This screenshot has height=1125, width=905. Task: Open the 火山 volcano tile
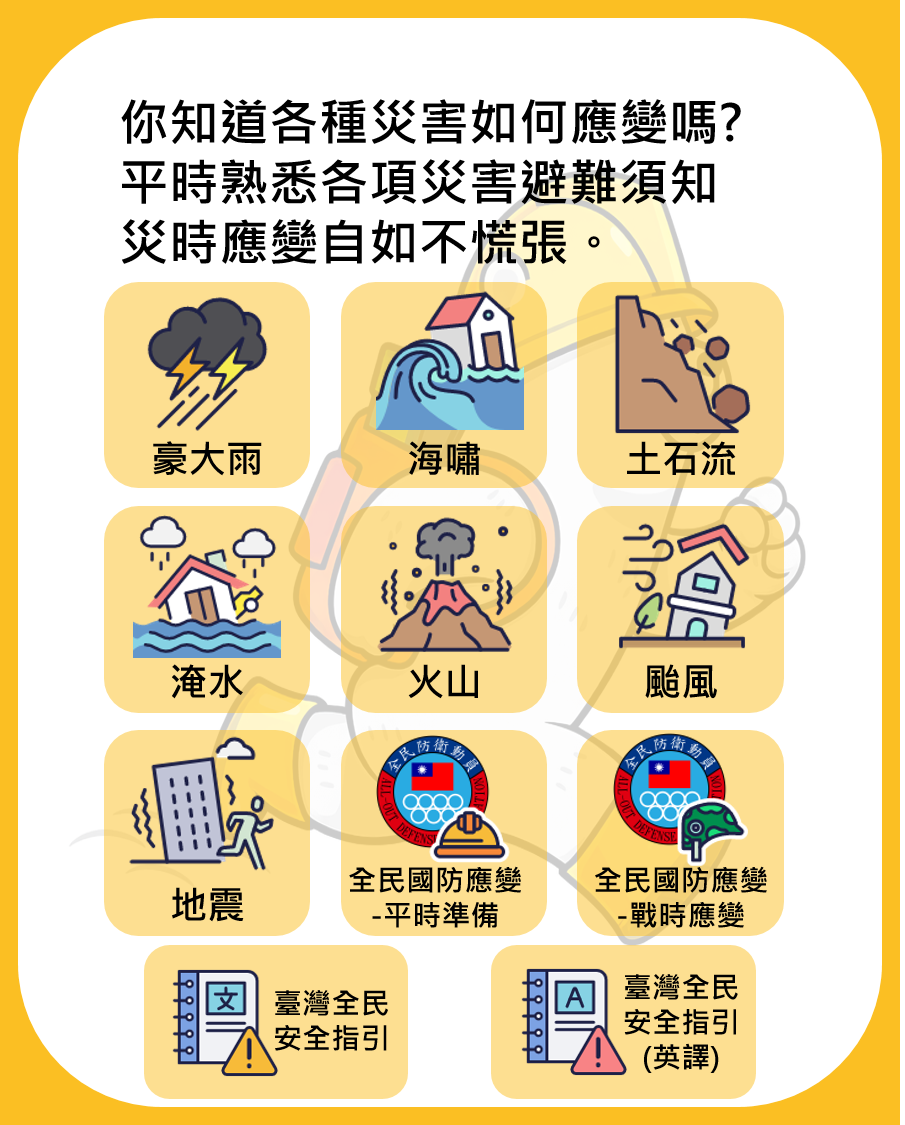click(444, 609)
